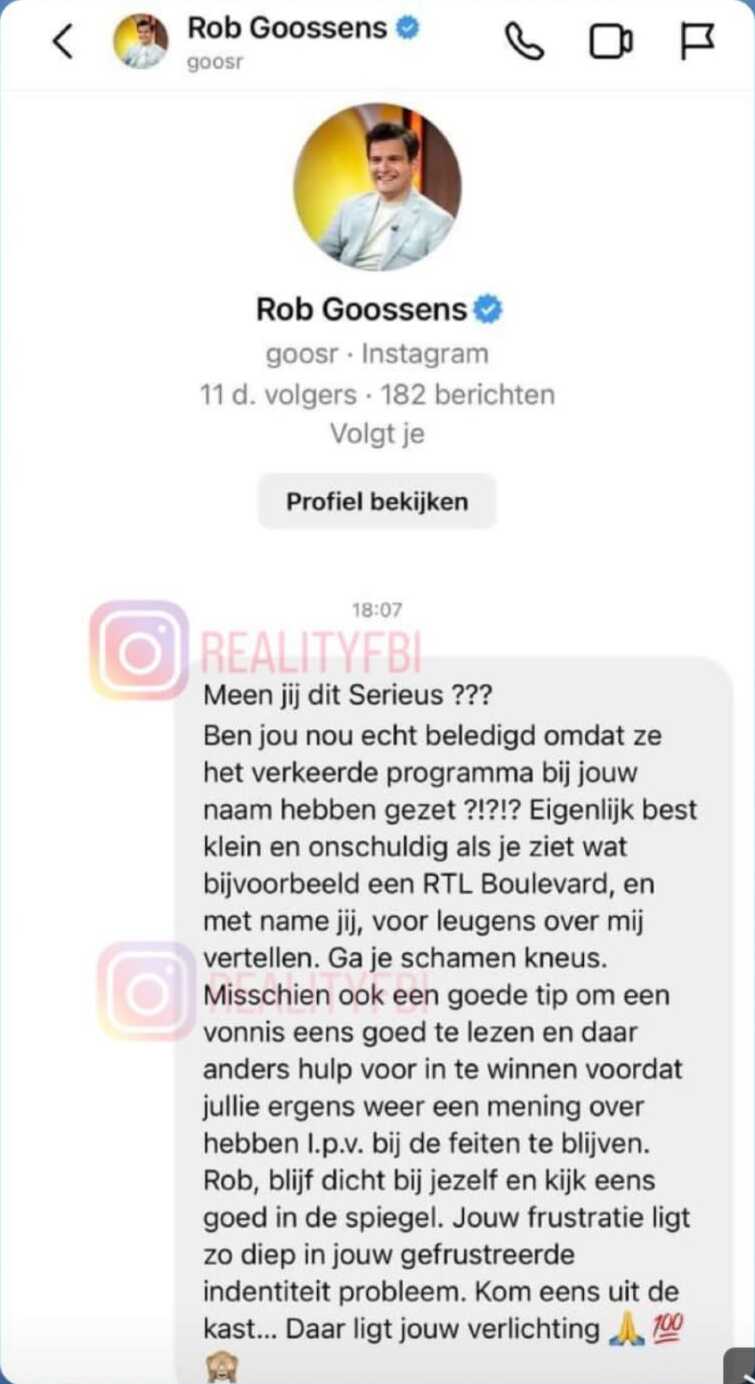Start a voice call with Rob Goossens
The height and width of the screenshot is (1384, 755).
(524, 41)
